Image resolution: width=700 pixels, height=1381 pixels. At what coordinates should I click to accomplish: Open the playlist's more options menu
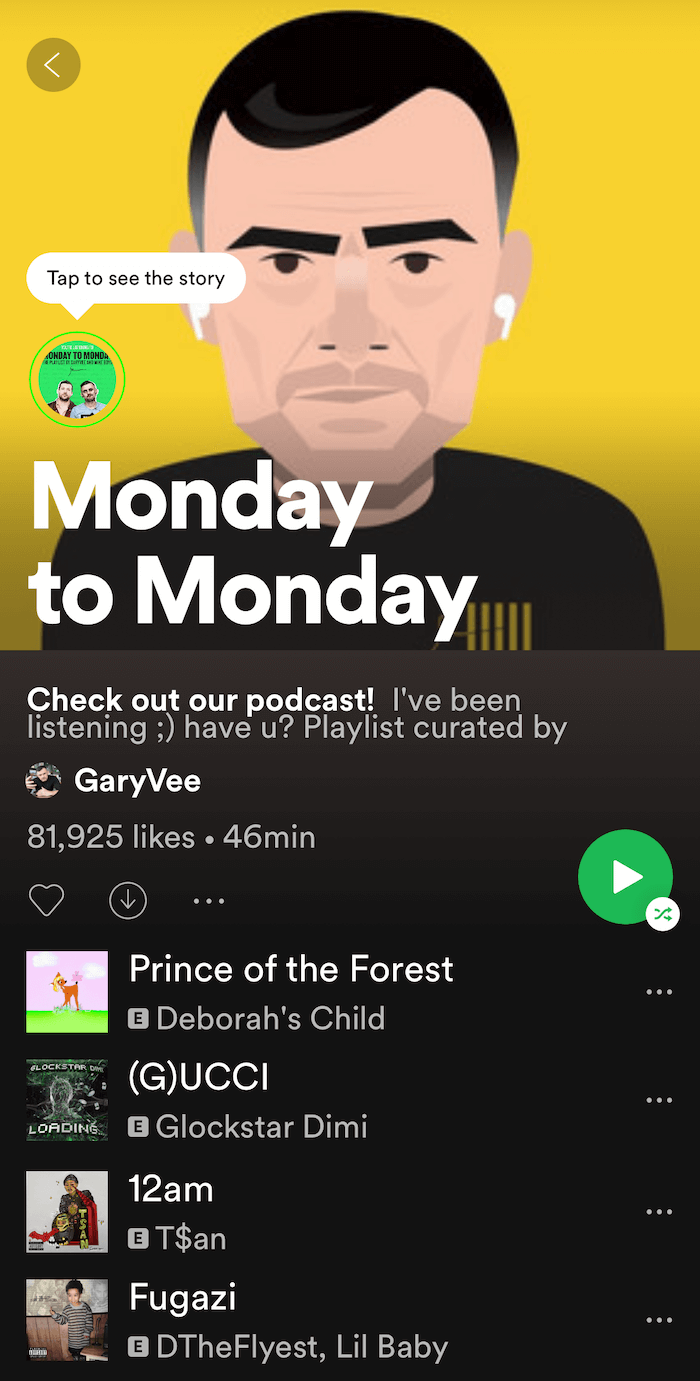[x=209, y=900]
